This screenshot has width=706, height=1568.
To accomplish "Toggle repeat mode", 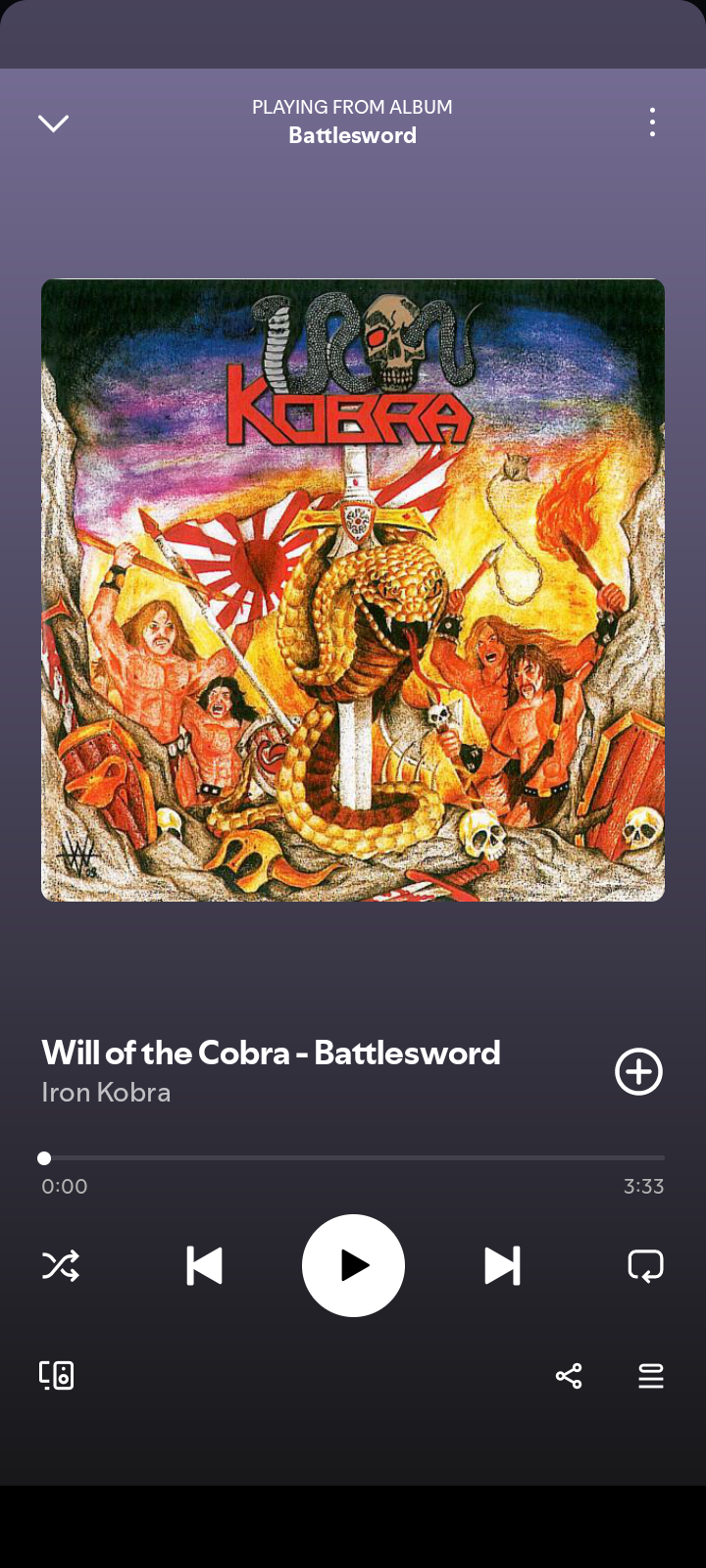I will [x=645, y=1266].
